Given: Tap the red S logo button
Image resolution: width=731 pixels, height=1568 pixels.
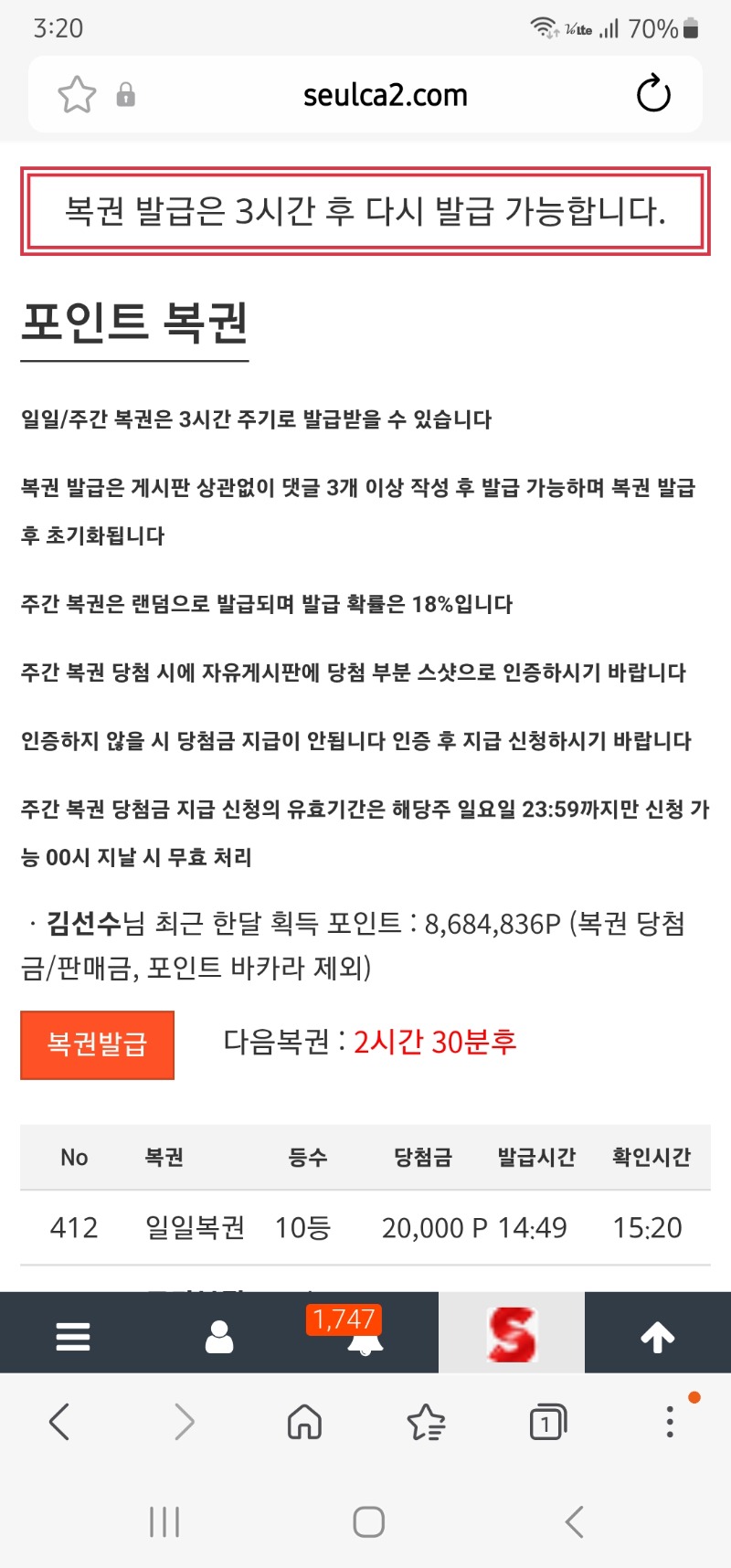Looking at the screenshot, I should pyautogui.click(x=512, y=1333).
